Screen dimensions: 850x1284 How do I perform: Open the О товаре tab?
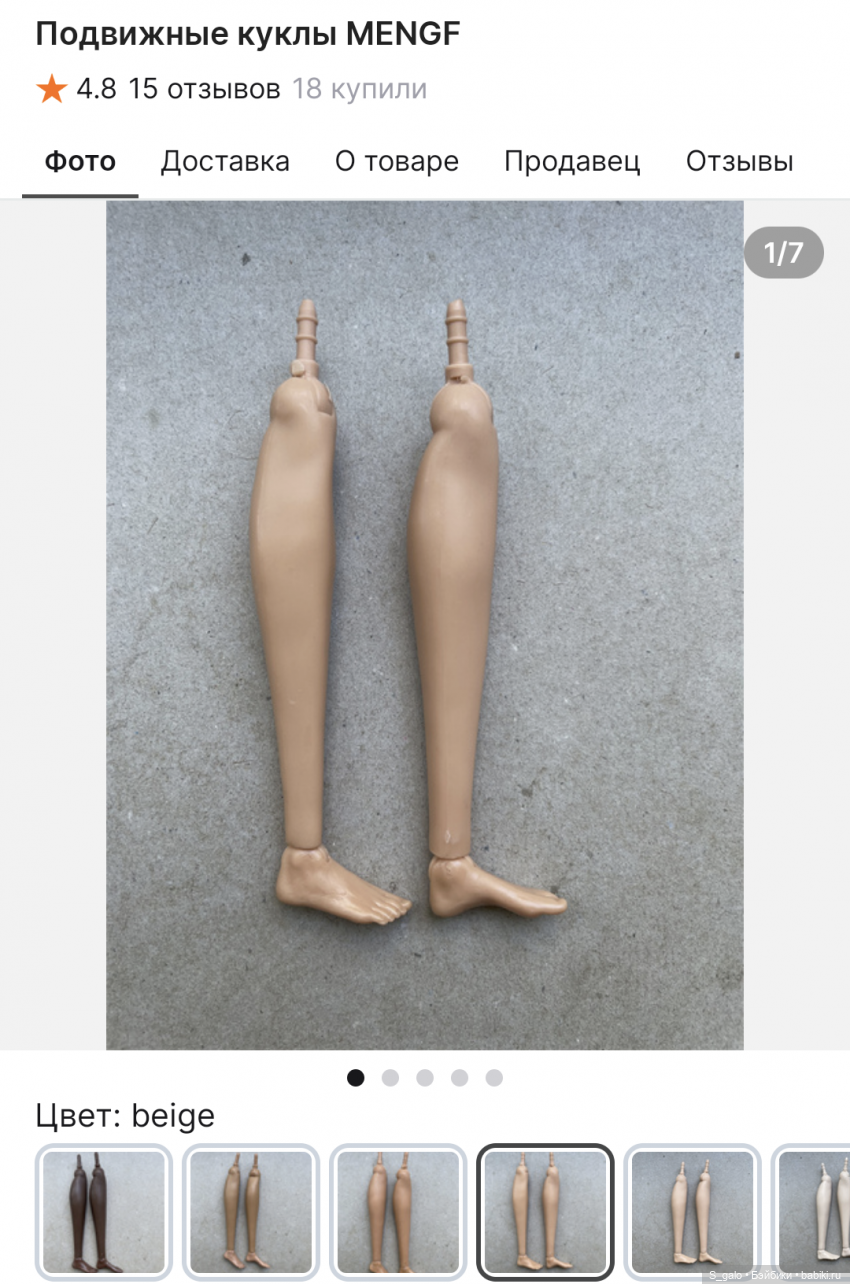(x=397, y=162)
